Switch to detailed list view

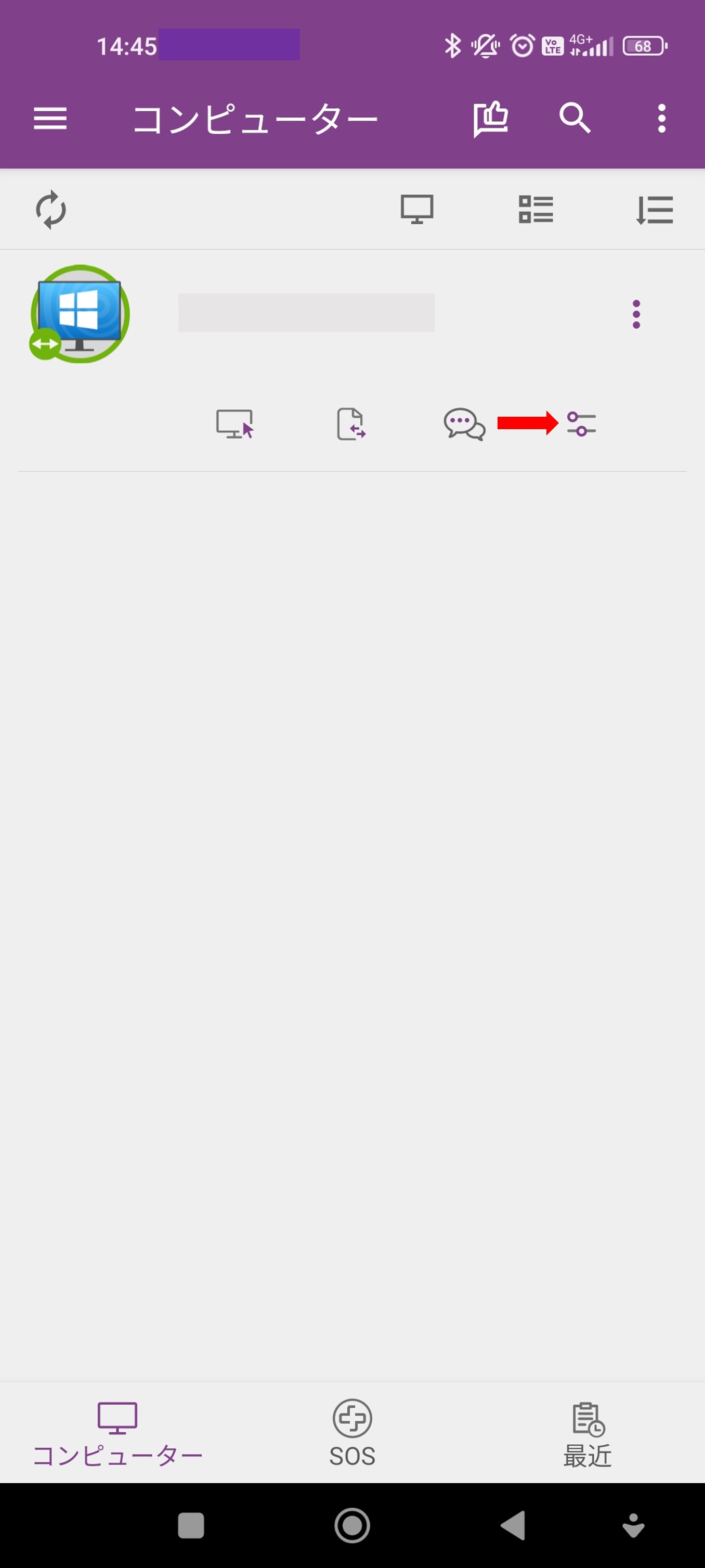tap(536, 210)
